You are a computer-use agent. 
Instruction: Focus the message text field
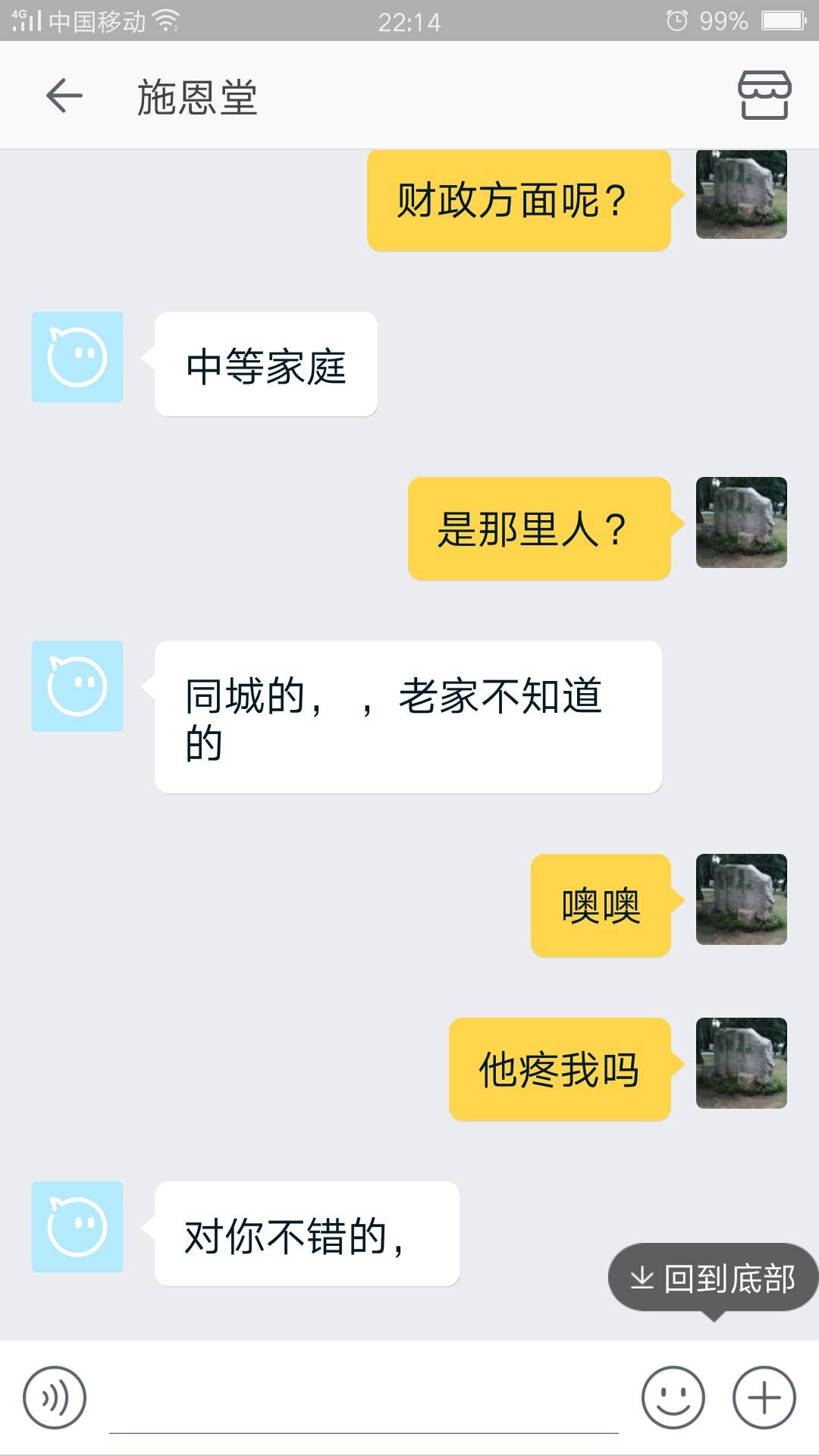coord(364,1403)
